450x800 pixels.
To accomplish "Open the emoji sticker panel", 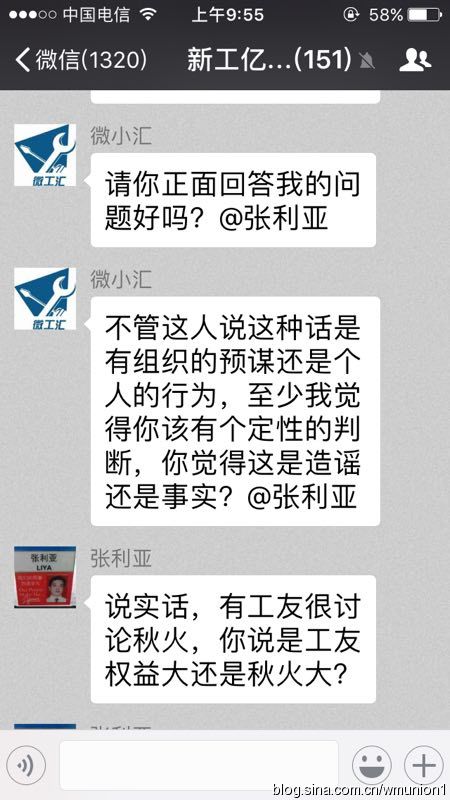I will tap(372, 765).
